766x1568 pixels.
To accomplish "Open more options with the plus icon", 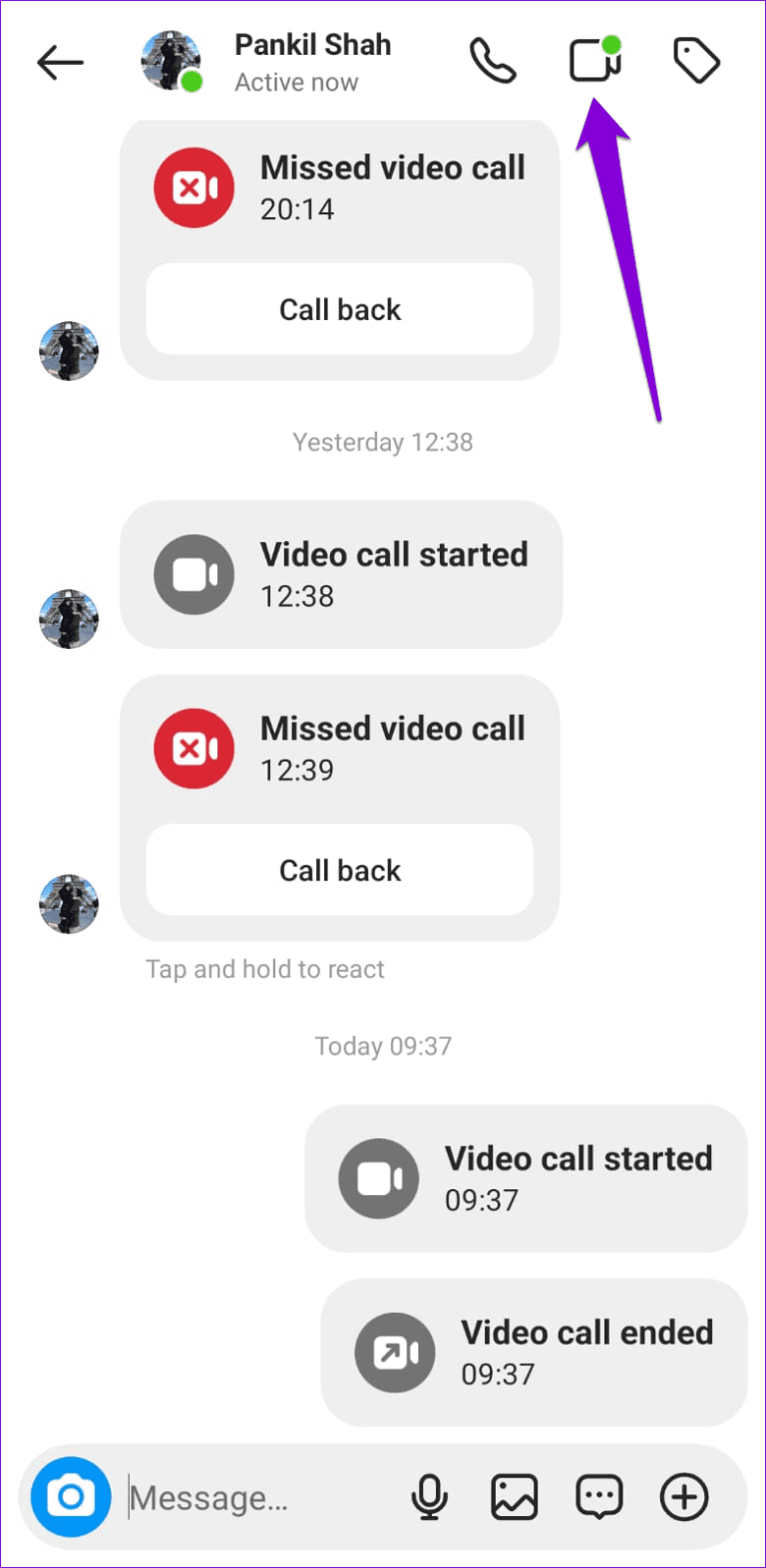I will 683,1495.
